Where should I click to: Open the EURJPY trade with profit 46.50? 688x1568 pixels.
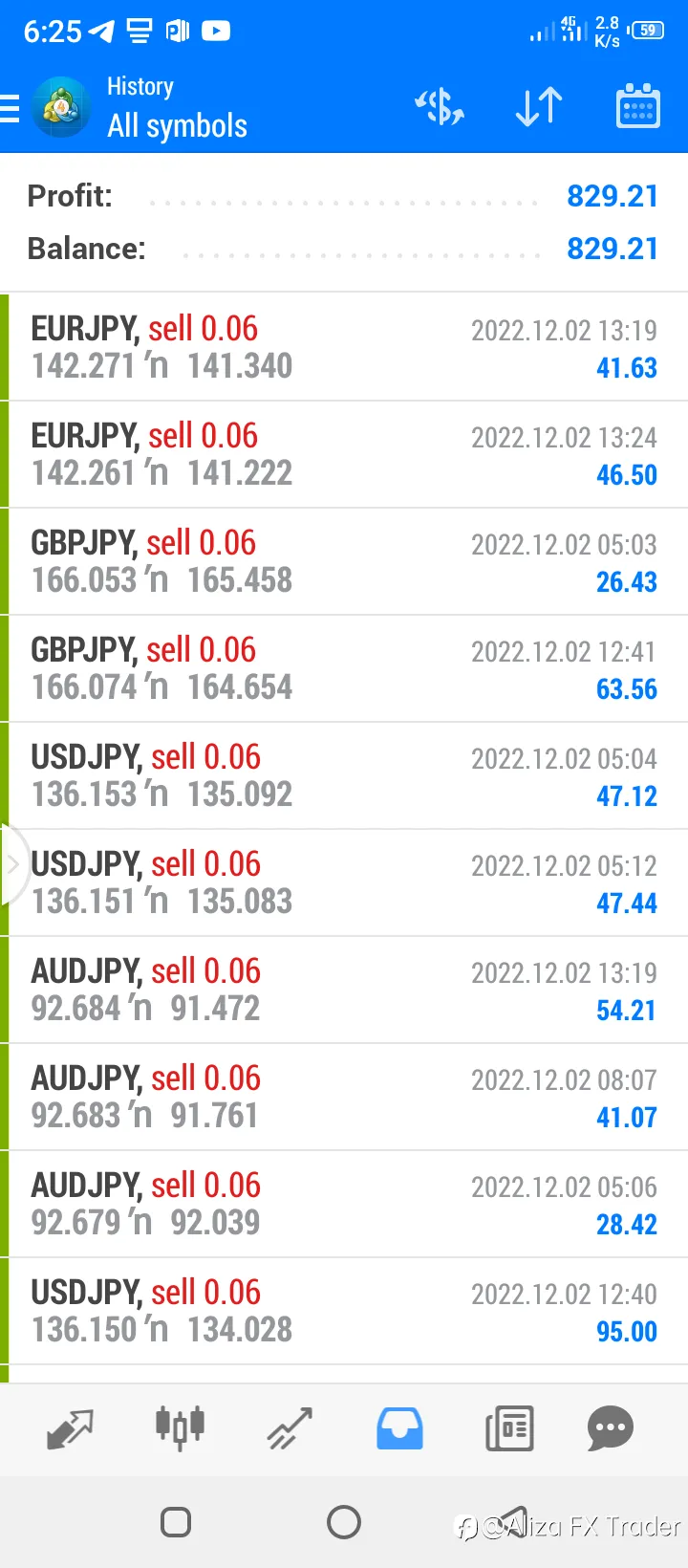tap(344, 454)
